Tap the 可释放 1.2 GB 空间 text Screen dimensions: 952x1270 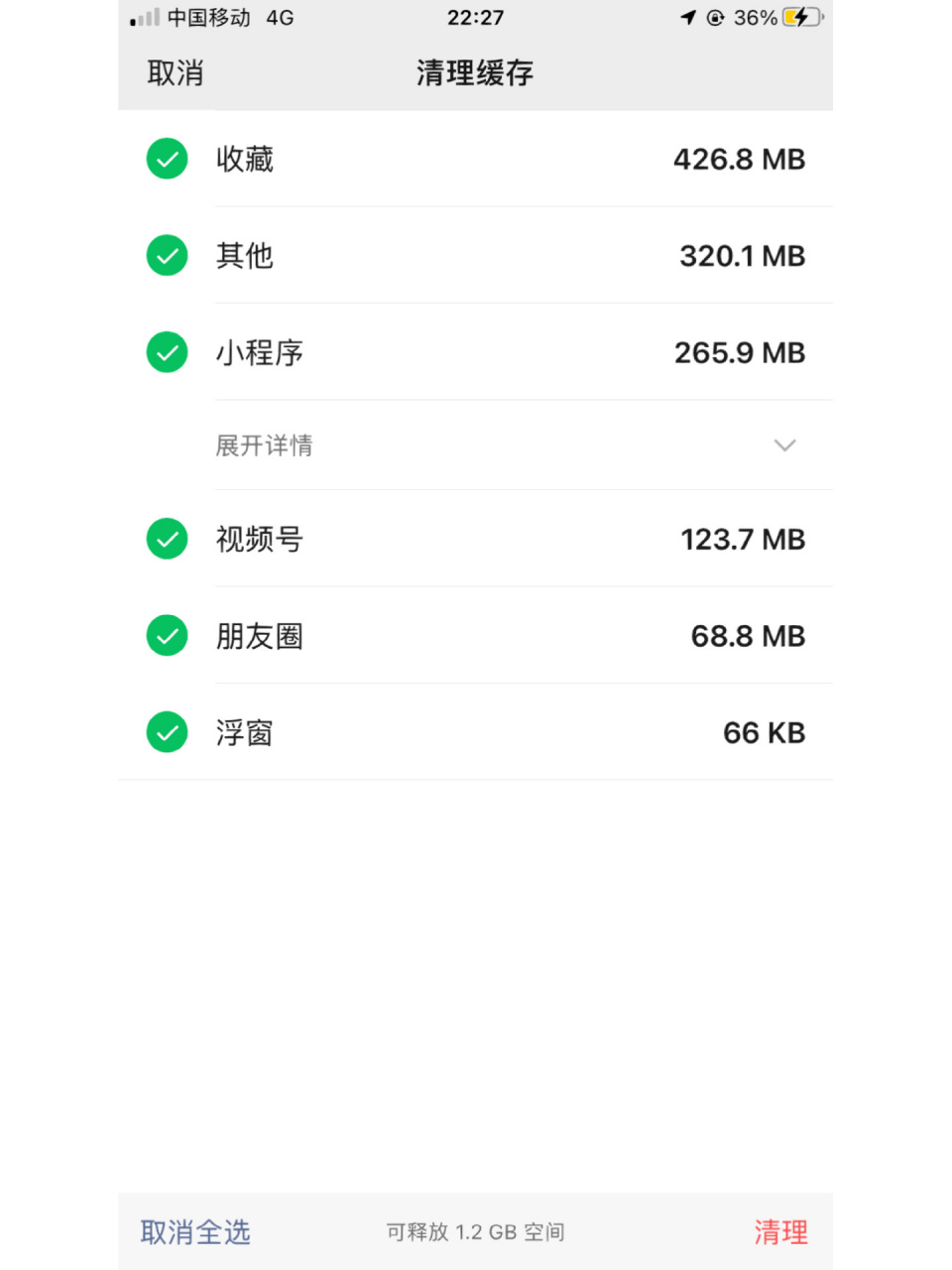(x=474, y=1231)
